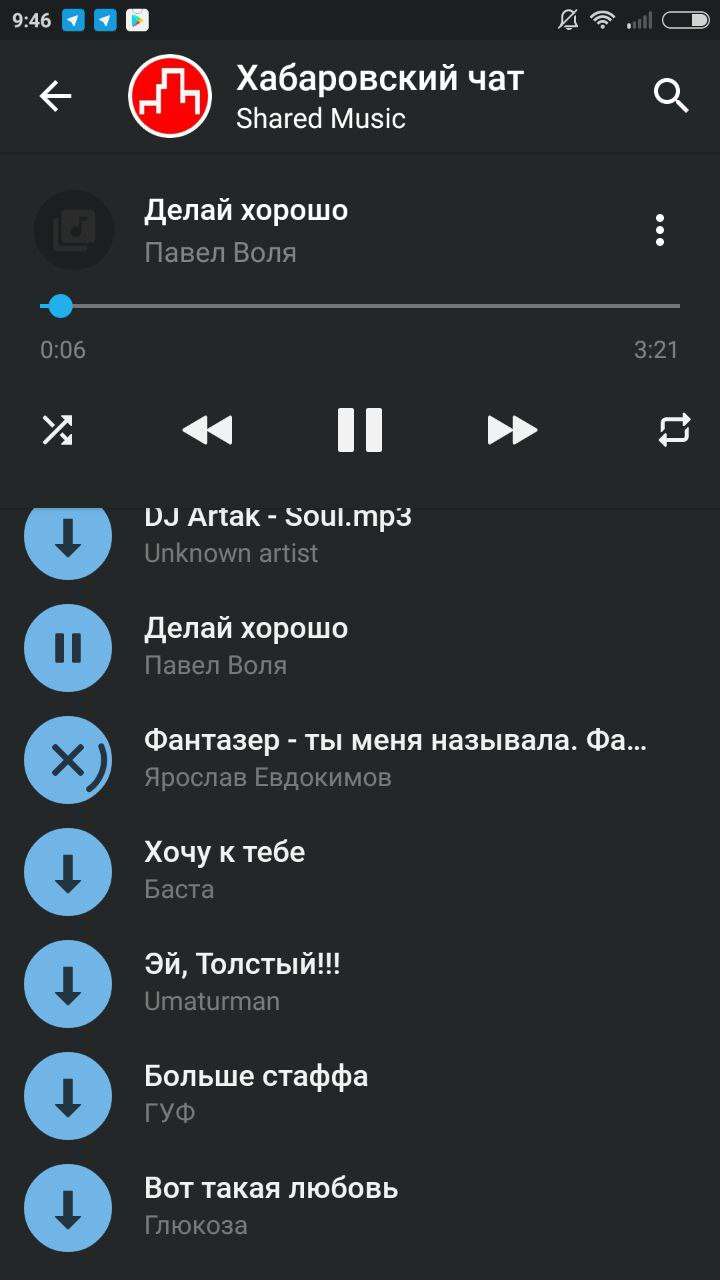
Task: Download Вот такая любовь by Глюкоза
Action: (x=68, y=1208)
